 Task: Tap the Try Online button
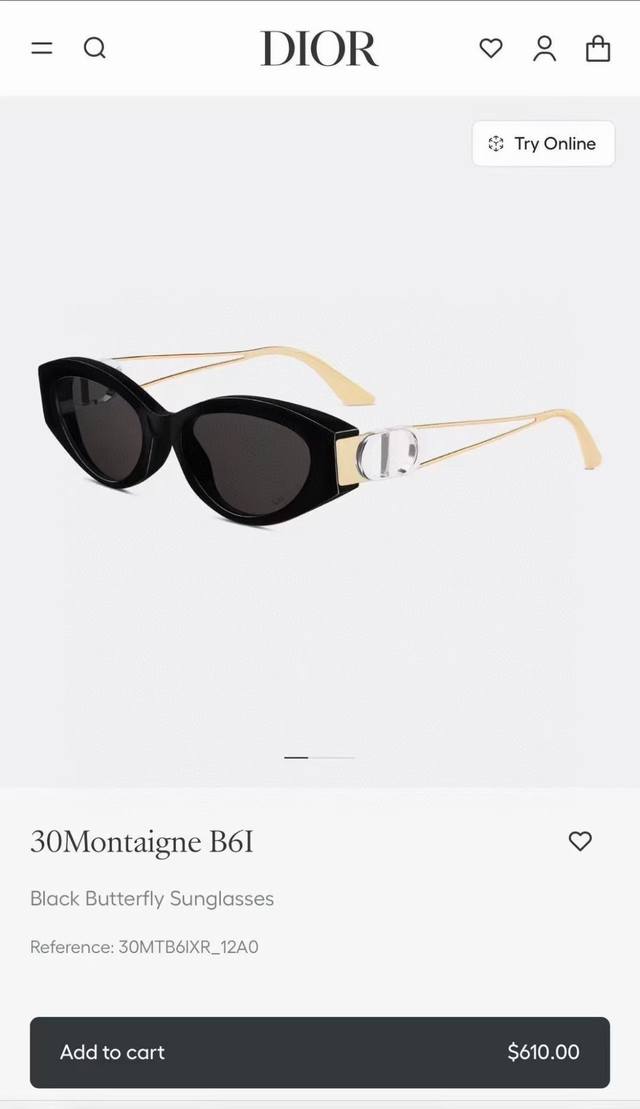(543, 144)
